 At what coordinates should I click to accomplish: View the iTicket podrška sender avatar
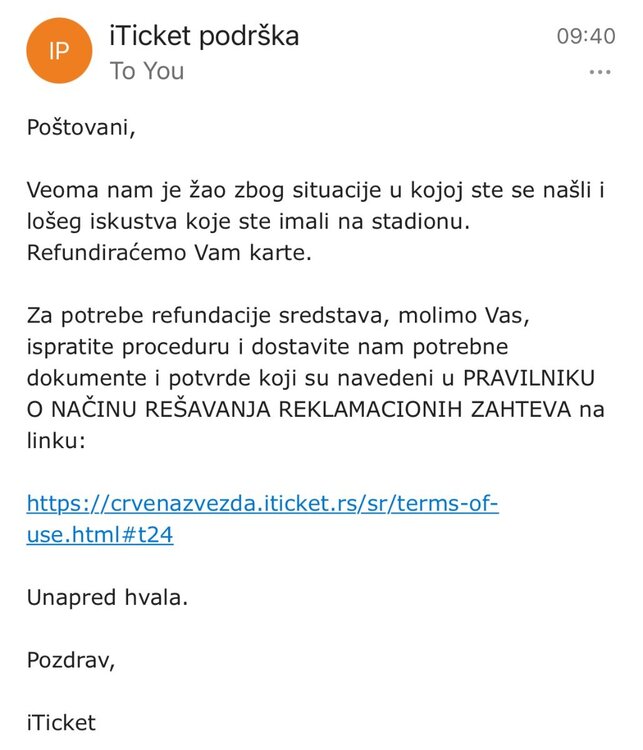59,52
